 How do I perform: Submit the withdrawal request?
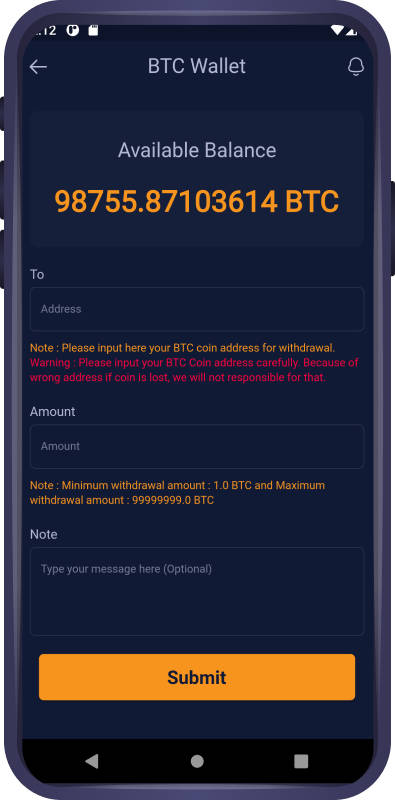[x=197, y=677]
